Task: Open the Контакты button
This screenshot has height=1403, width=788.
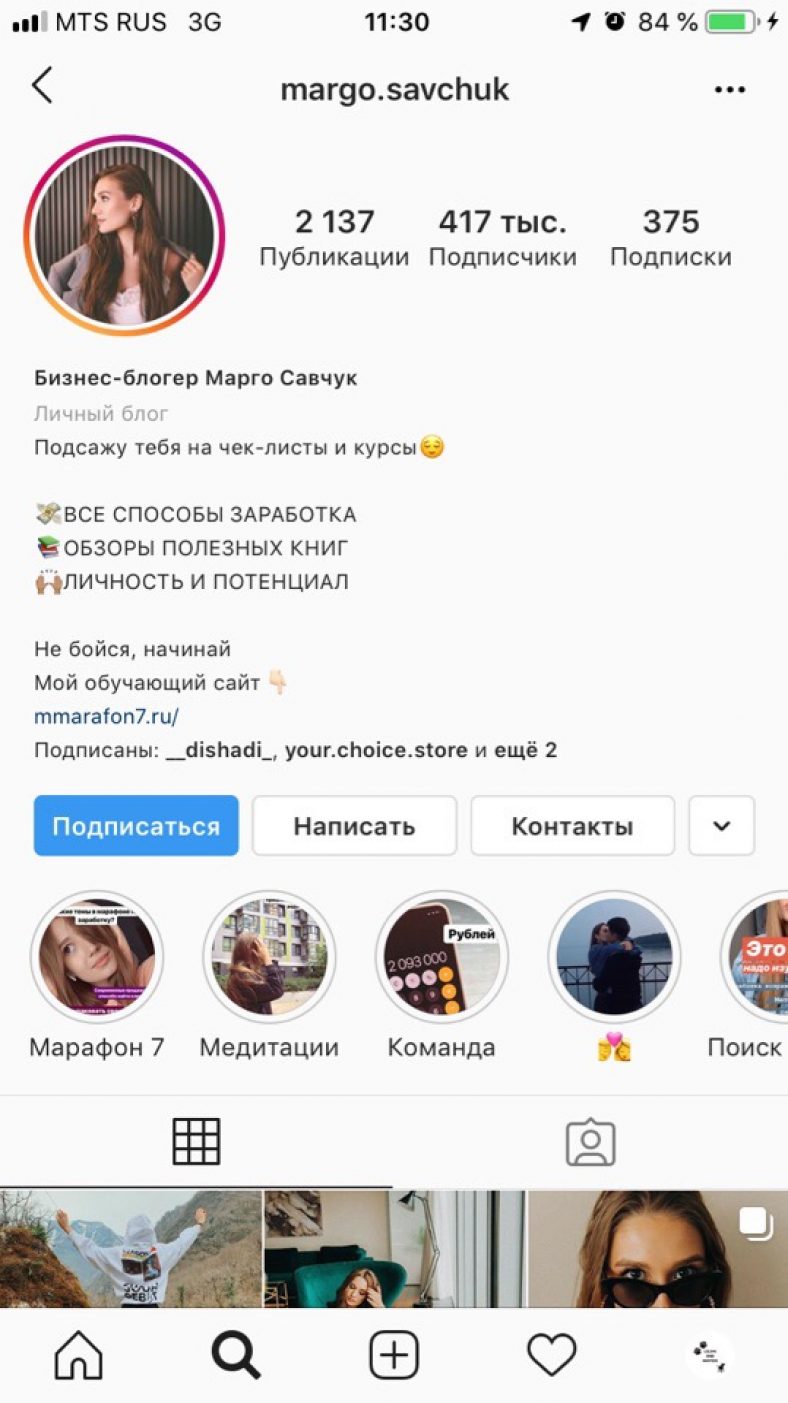Action: click(x=572, y=826)
